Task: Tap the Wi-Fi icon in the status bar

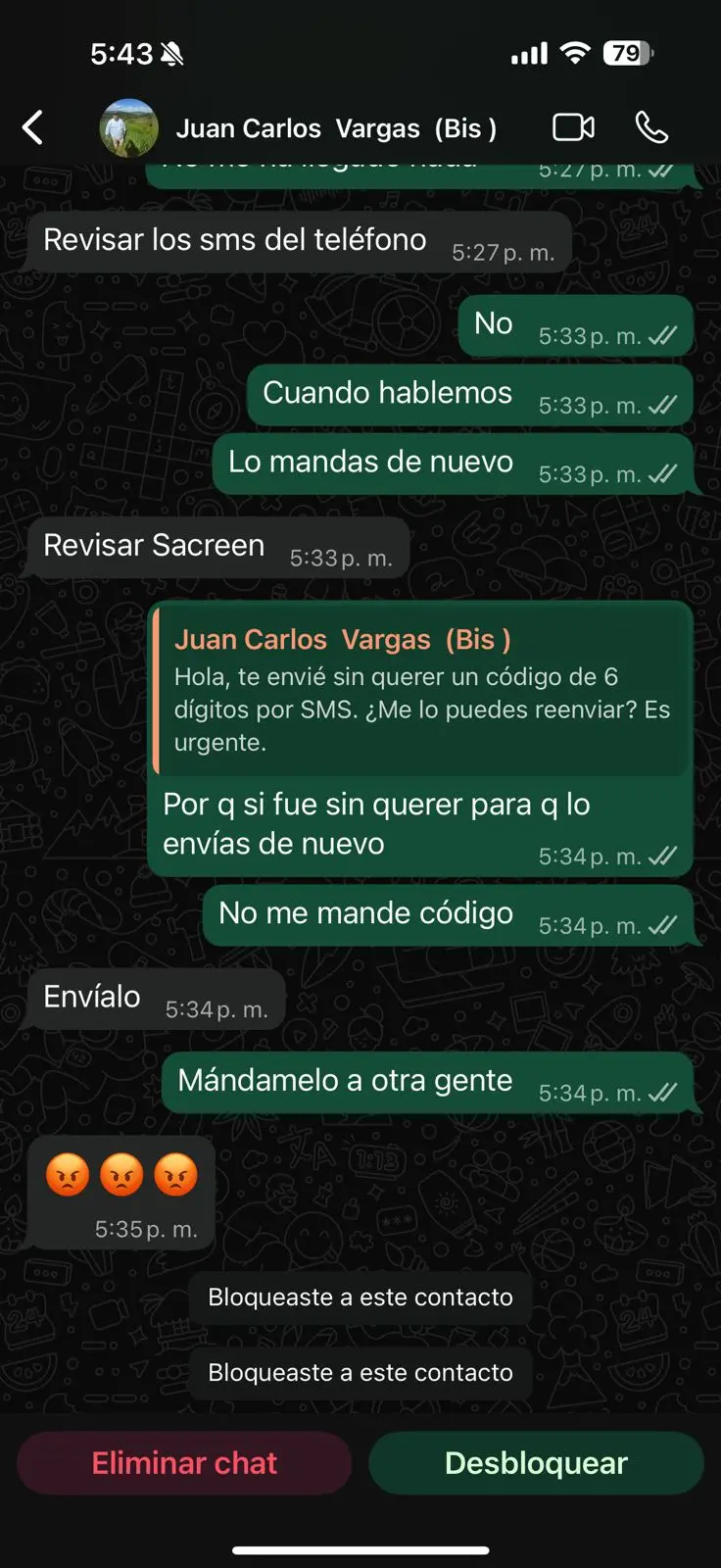Action: (574, 54)
